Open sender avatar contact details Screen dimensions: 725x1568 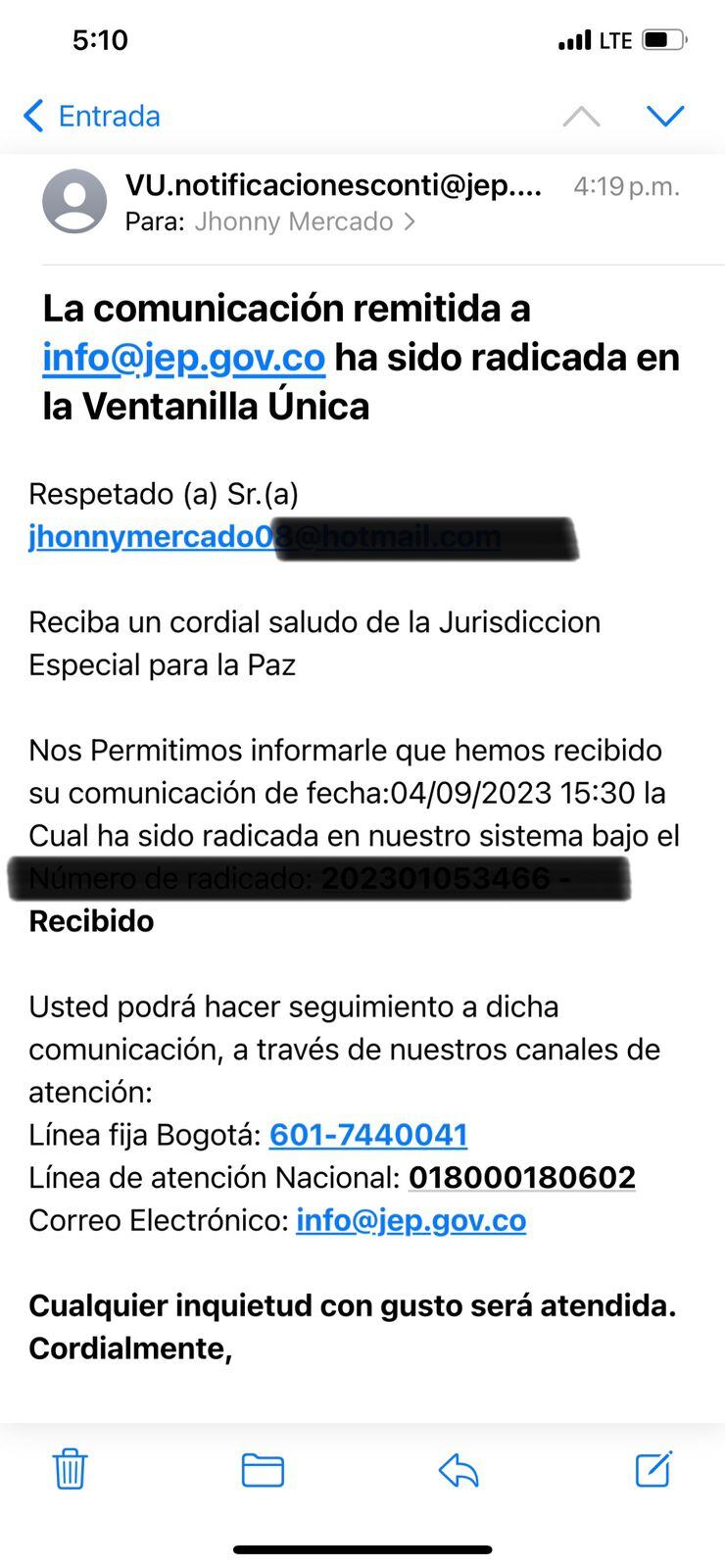(x=74, y=202)
